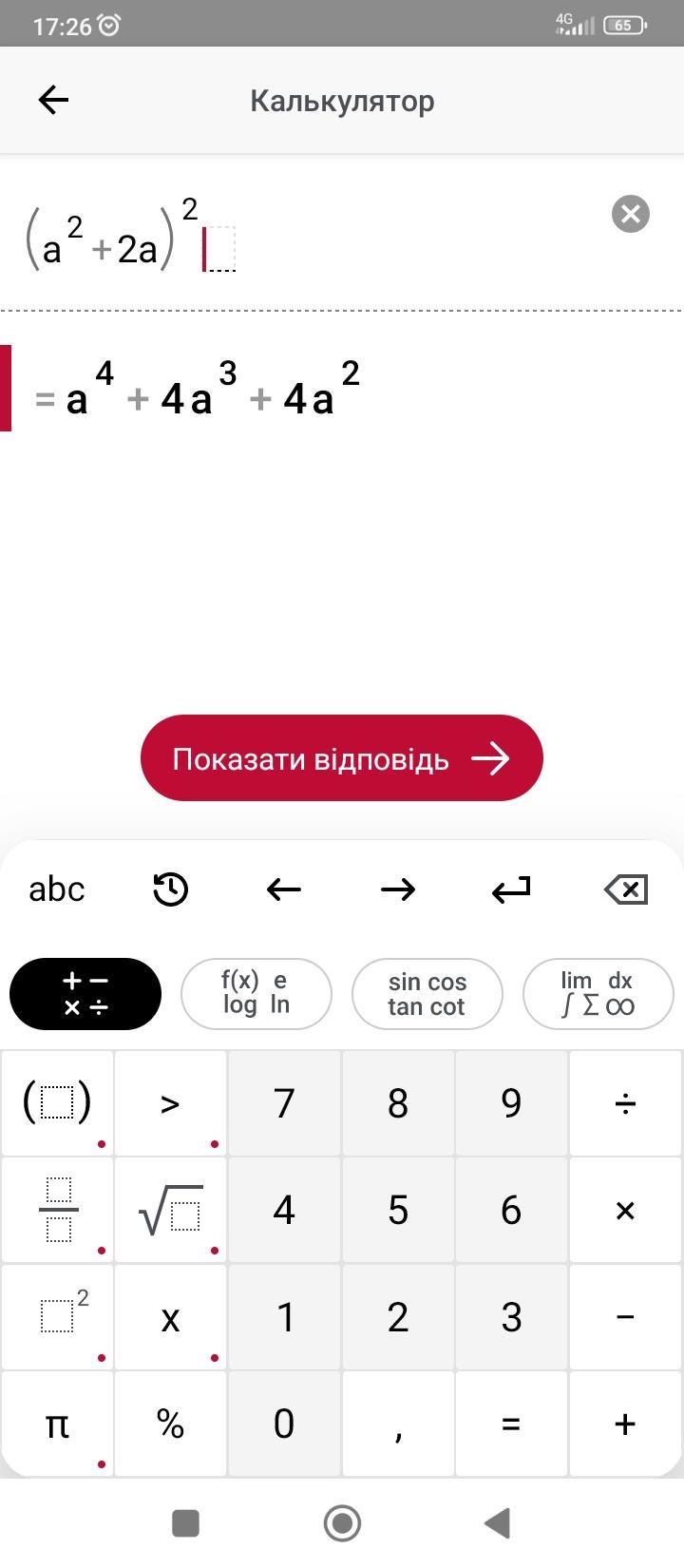The height and width of the screenshot is (1568, 684).
Task: Insert a fraction template
Action: tap(57, 1210)
